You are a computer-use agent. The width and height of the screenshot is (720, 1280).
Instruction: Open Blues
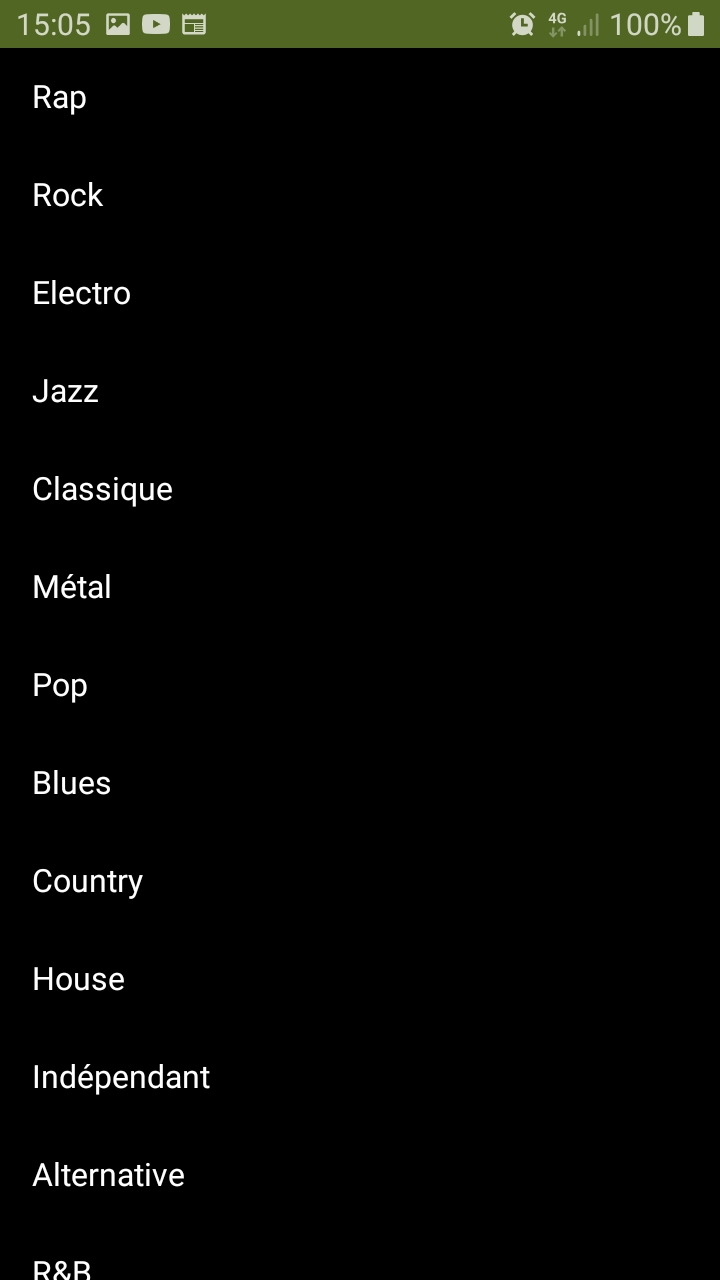360,783
